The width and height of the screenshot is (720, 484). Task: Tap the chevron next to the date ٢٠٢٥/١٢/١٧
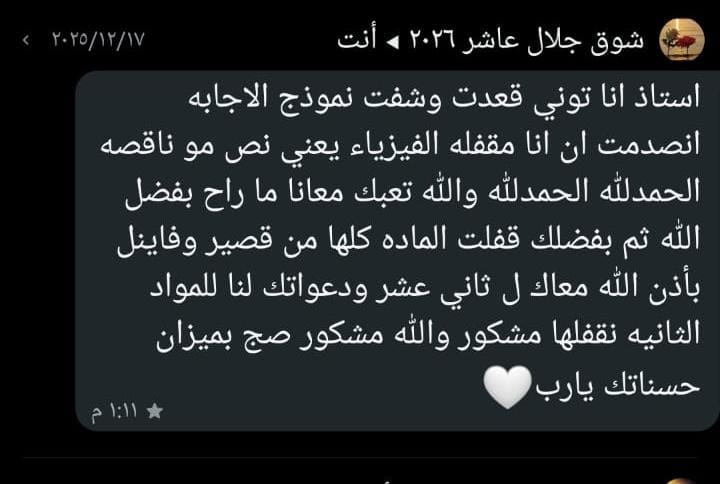(x=26, y=41)
